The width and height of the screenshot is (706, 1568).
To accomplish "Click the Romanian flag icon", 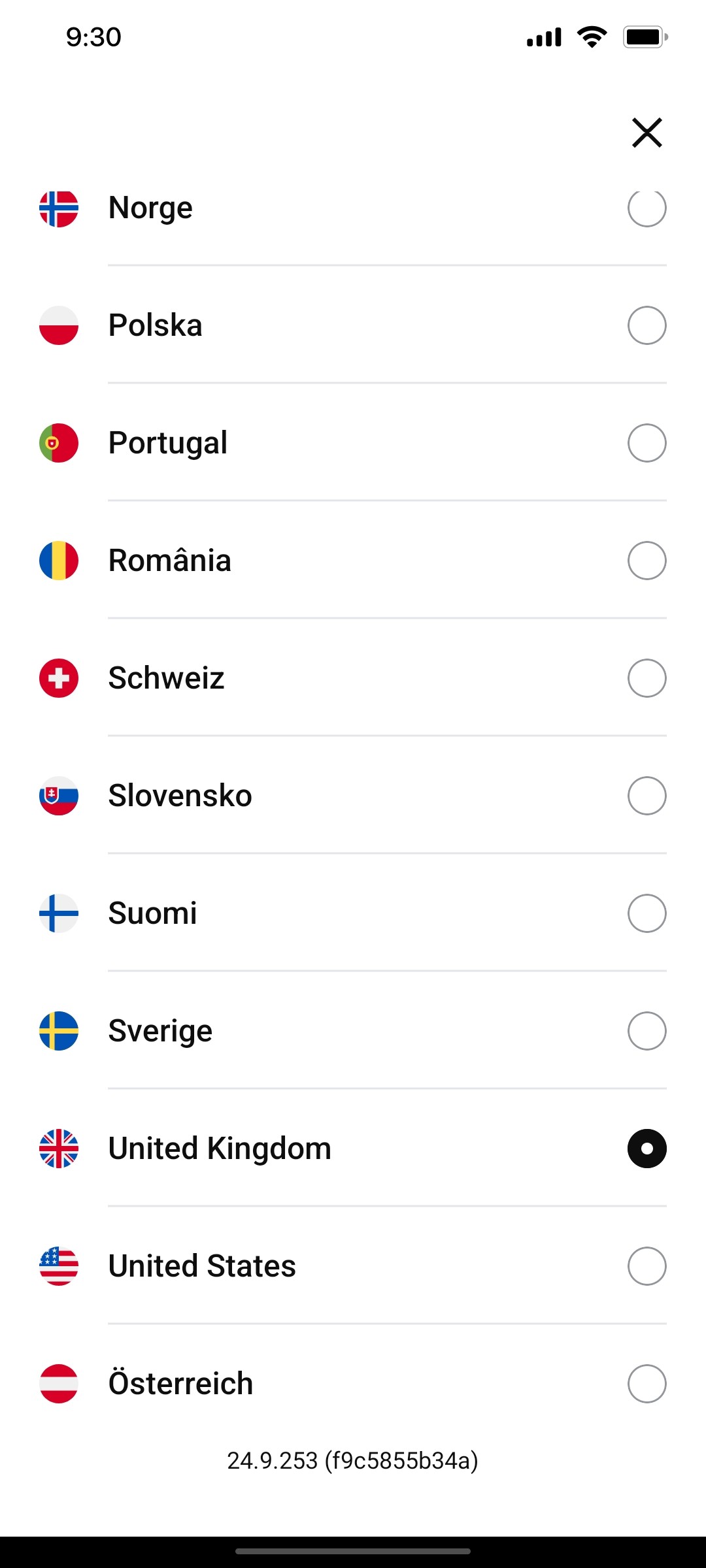I will point(59,560).
